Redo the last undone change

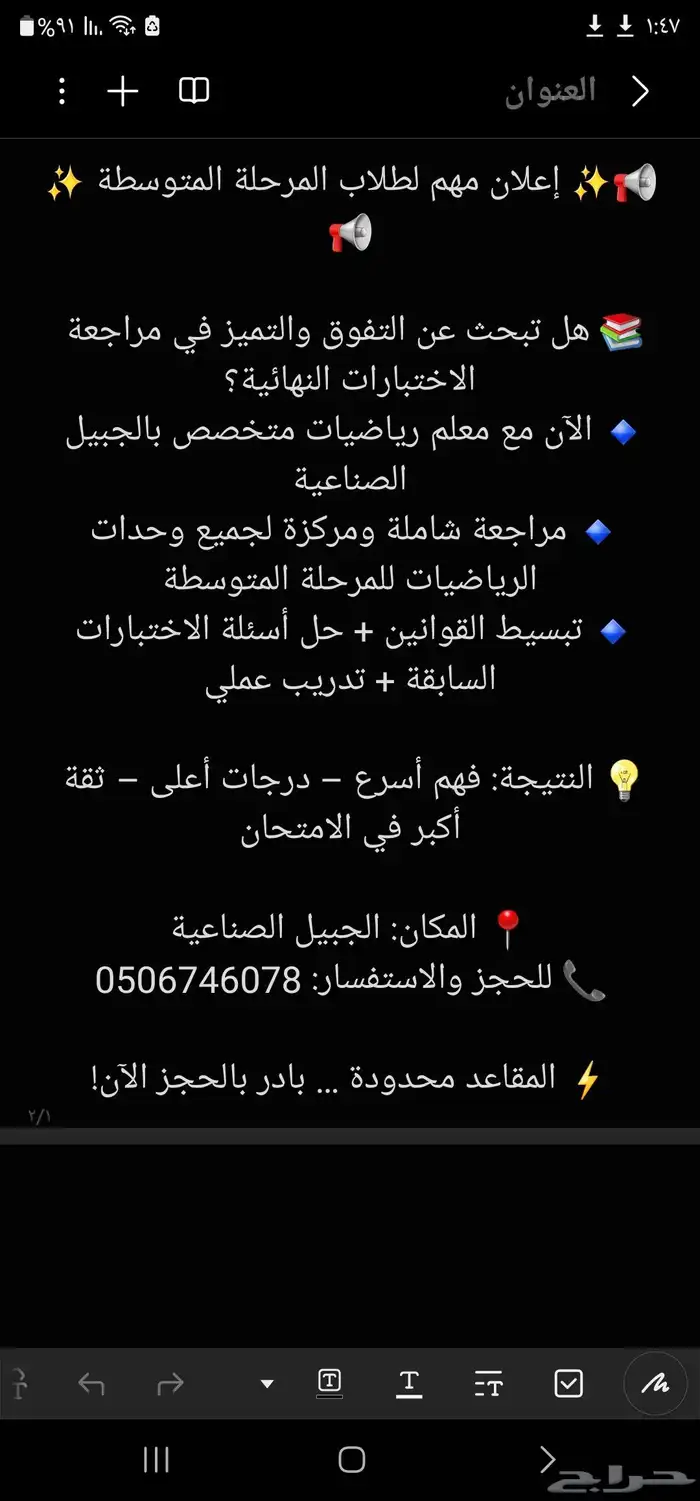tap(171, 1384)
